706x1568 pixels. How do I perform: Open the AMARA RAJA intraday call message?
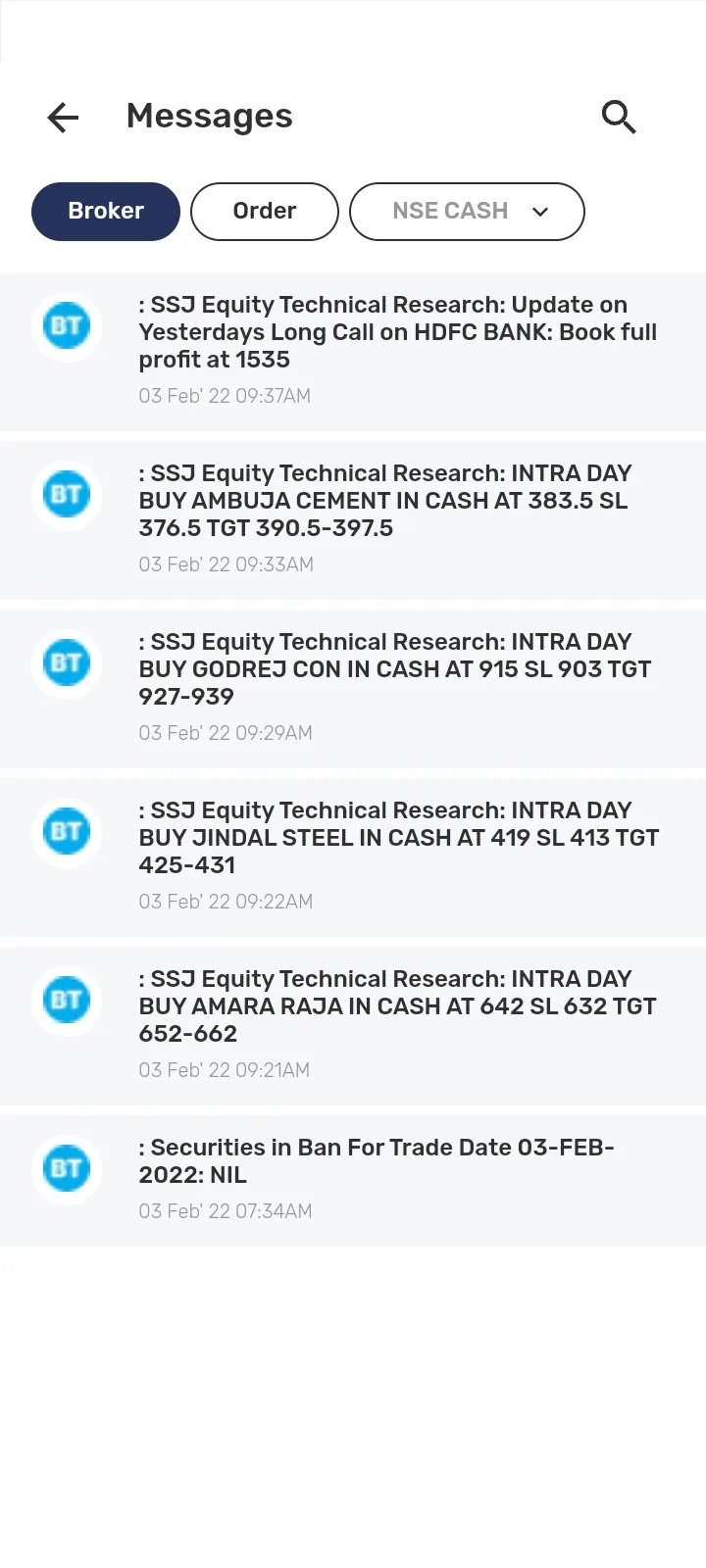tap(353, 1026)
